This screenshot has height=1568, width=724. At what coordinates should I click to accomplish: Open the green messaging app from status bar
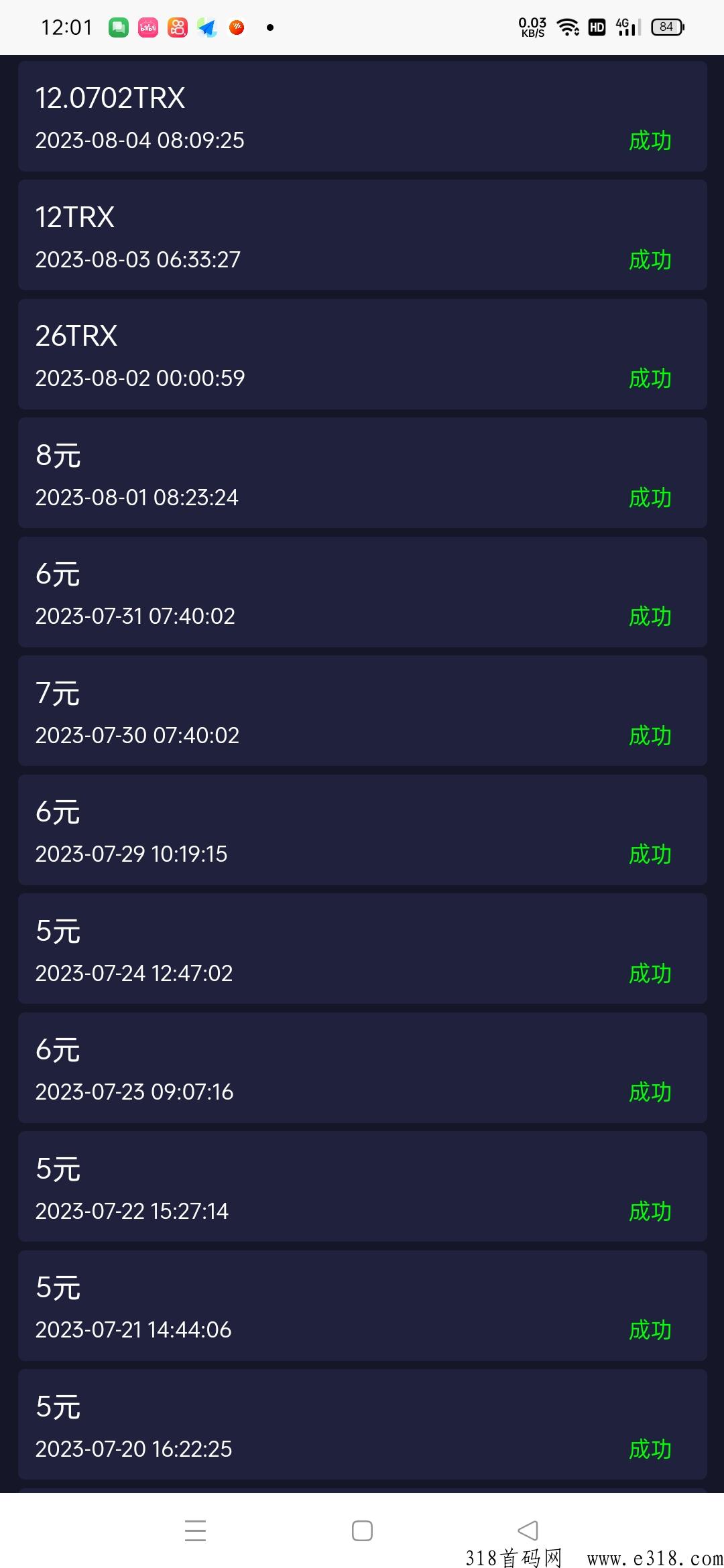(x=119, y=27)
